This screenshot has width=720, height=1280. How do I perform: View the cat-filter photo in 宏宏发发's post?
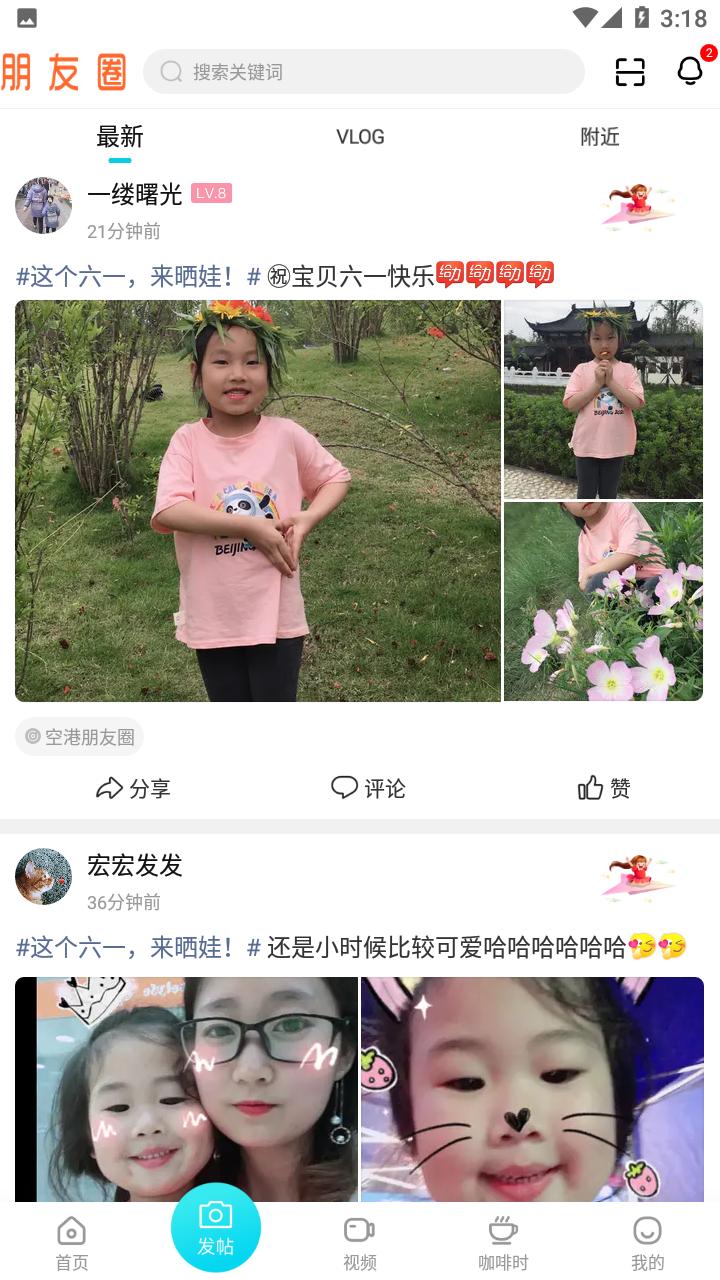(x=532, y=1090)
